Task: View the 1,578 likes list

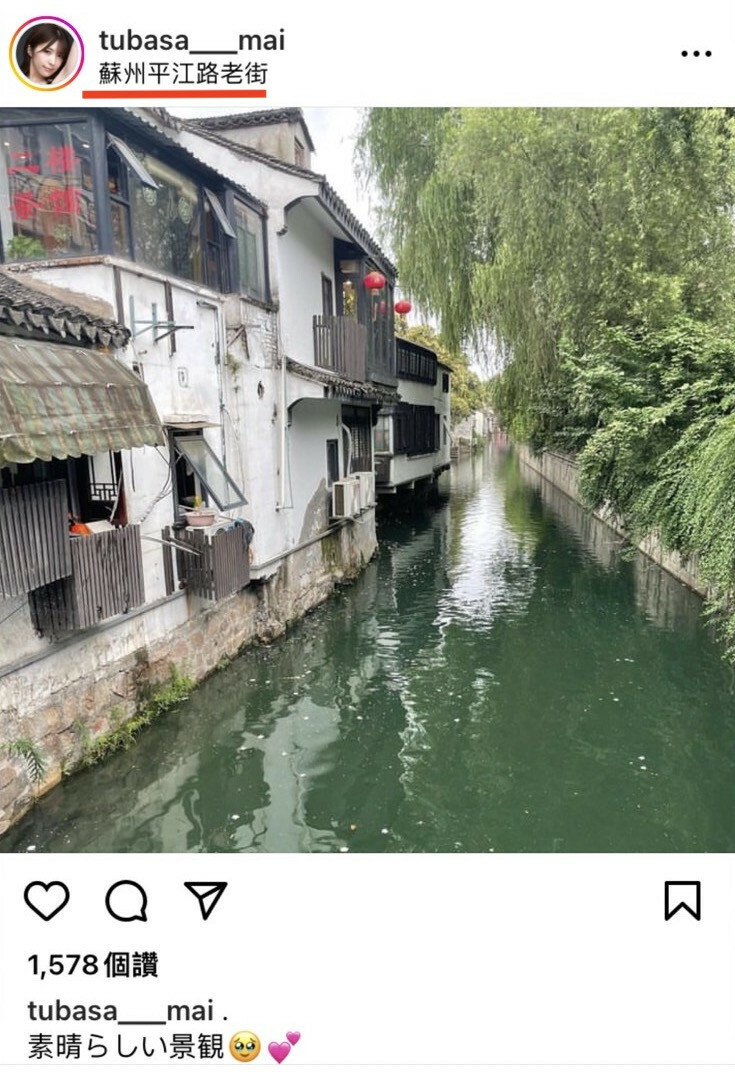Action: point(92,965)
